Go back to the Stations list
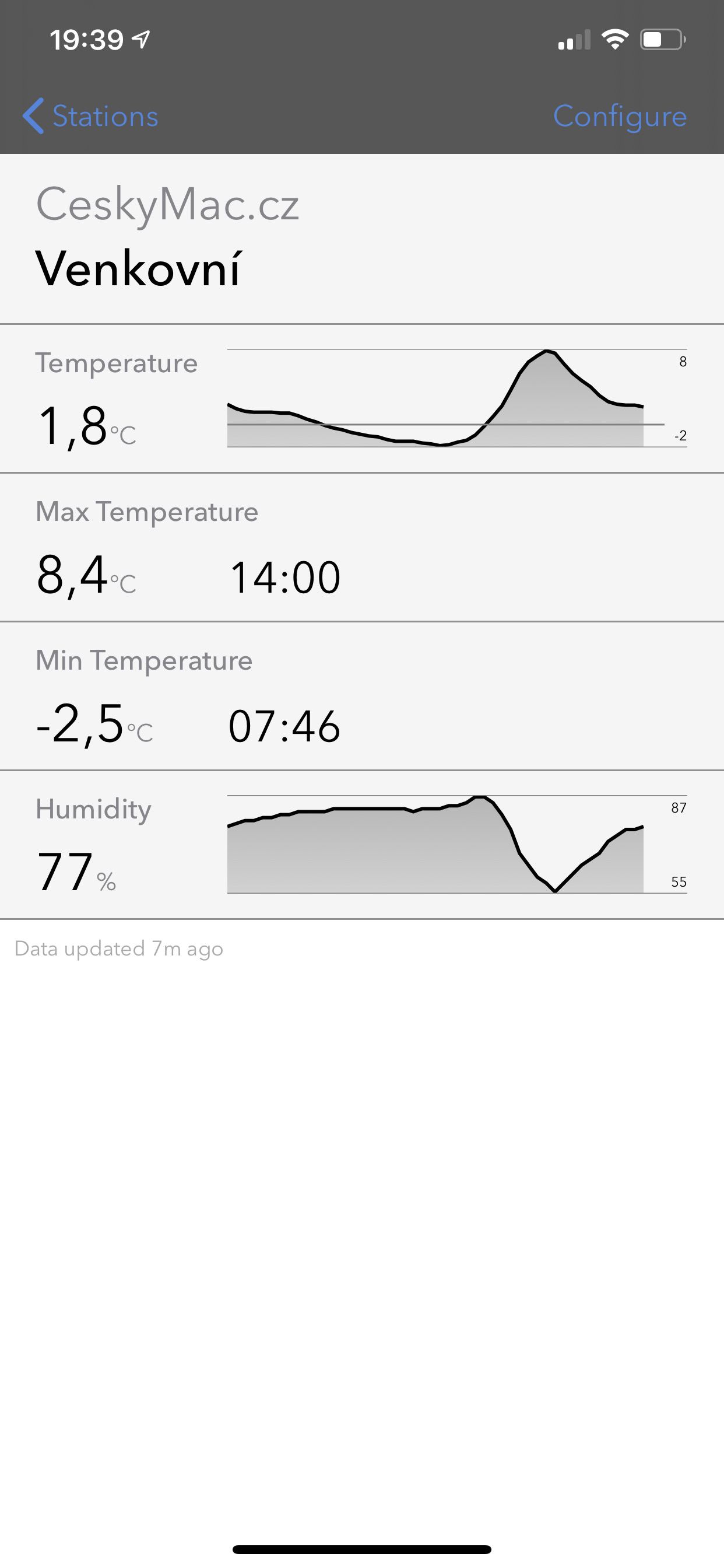The image size is (724, 1568). click(92, 116)
